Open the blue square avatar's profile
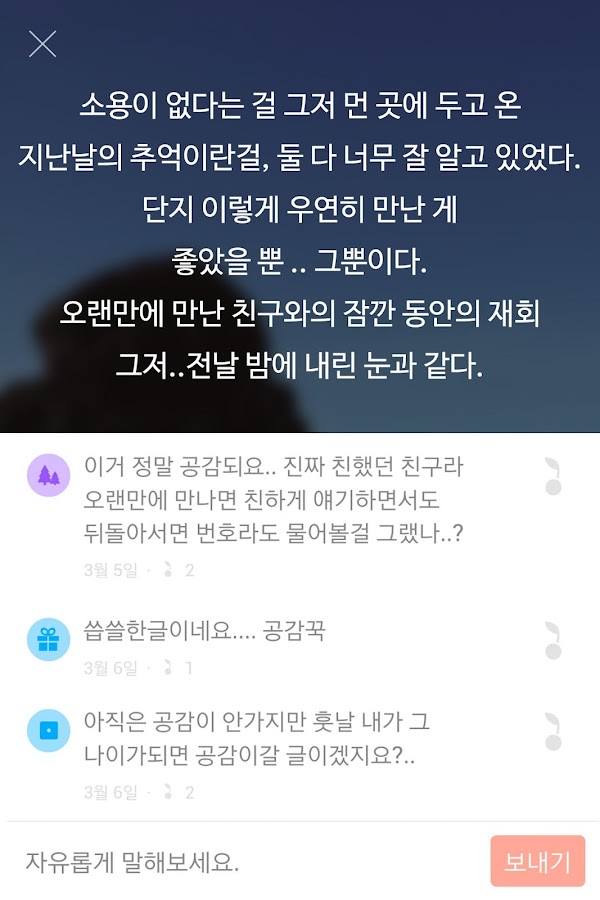Image resolution: width=600 pixels, height=900 pixels. (48, 730)
